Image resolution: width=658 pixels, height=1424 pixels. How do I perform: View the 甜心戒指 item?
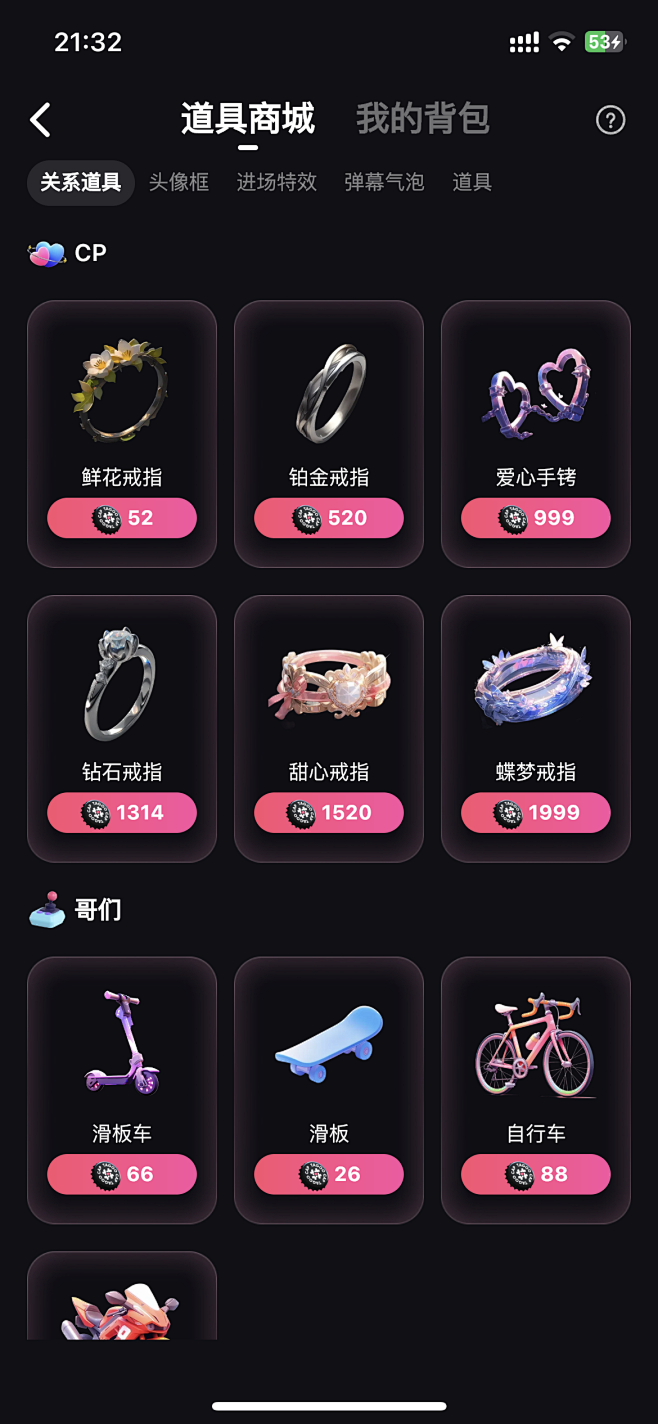point(329,729)
